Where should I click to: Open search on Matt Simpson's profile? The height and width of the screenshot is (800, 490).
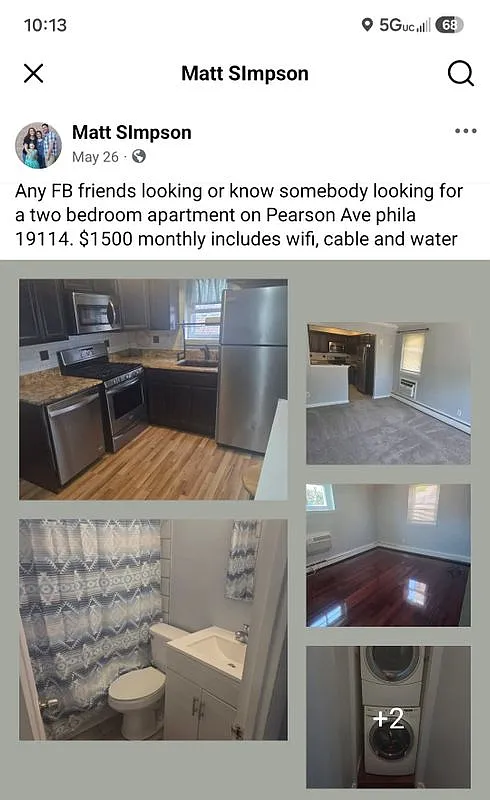point(461,73)
